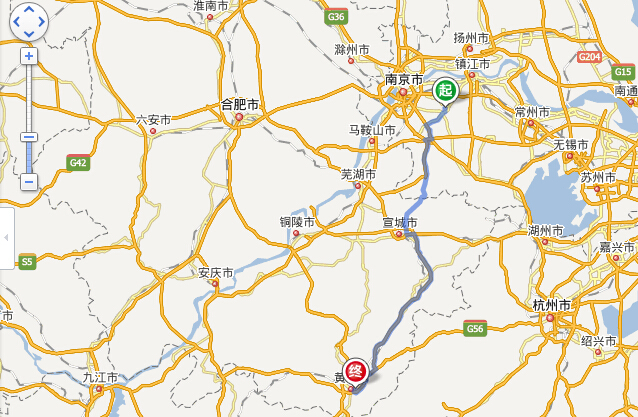Pan the map right with the compass arrow
The width and height of the screenshot is (638, 417).
coord(40,21)
